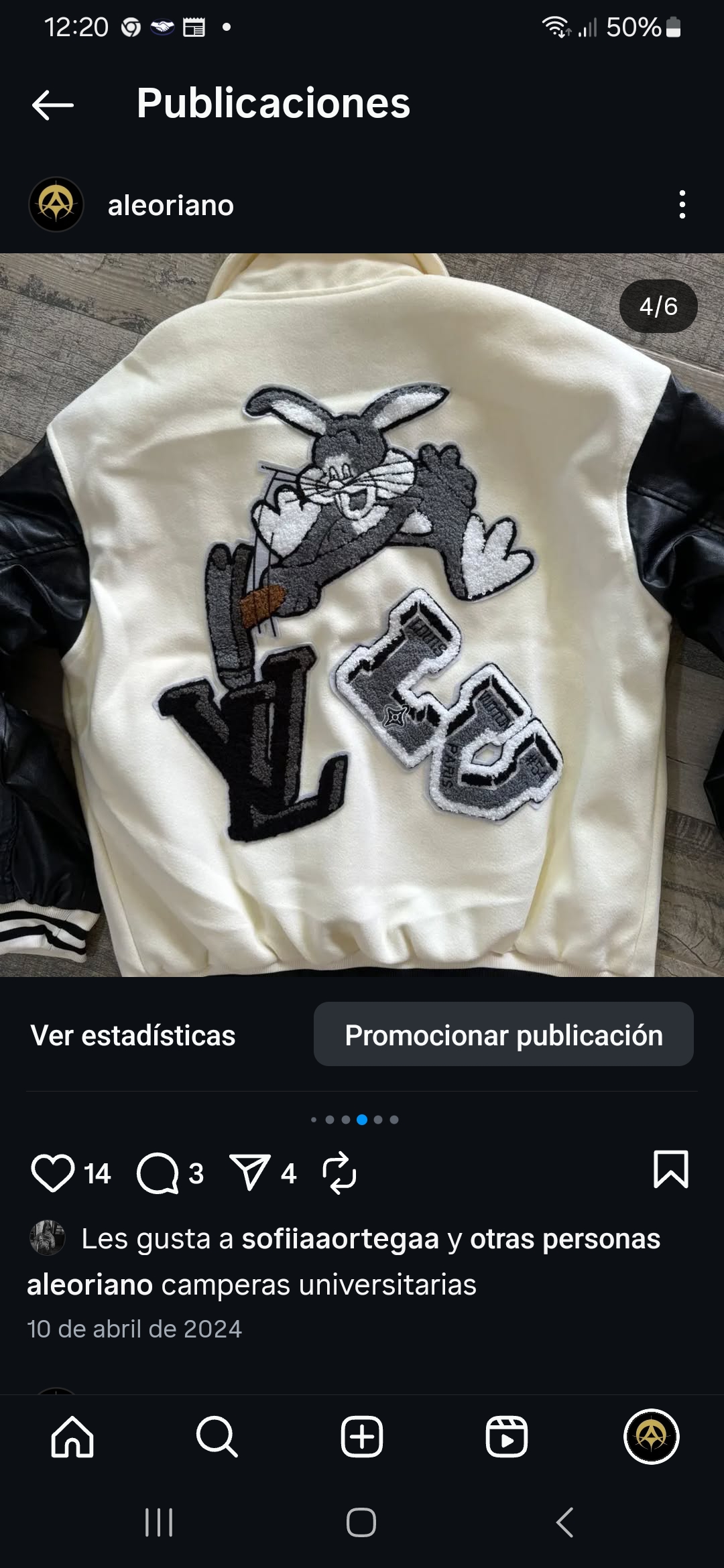Share the post via the paper plane icon
Viewport: 724px width, 1568px height.
250,1173
